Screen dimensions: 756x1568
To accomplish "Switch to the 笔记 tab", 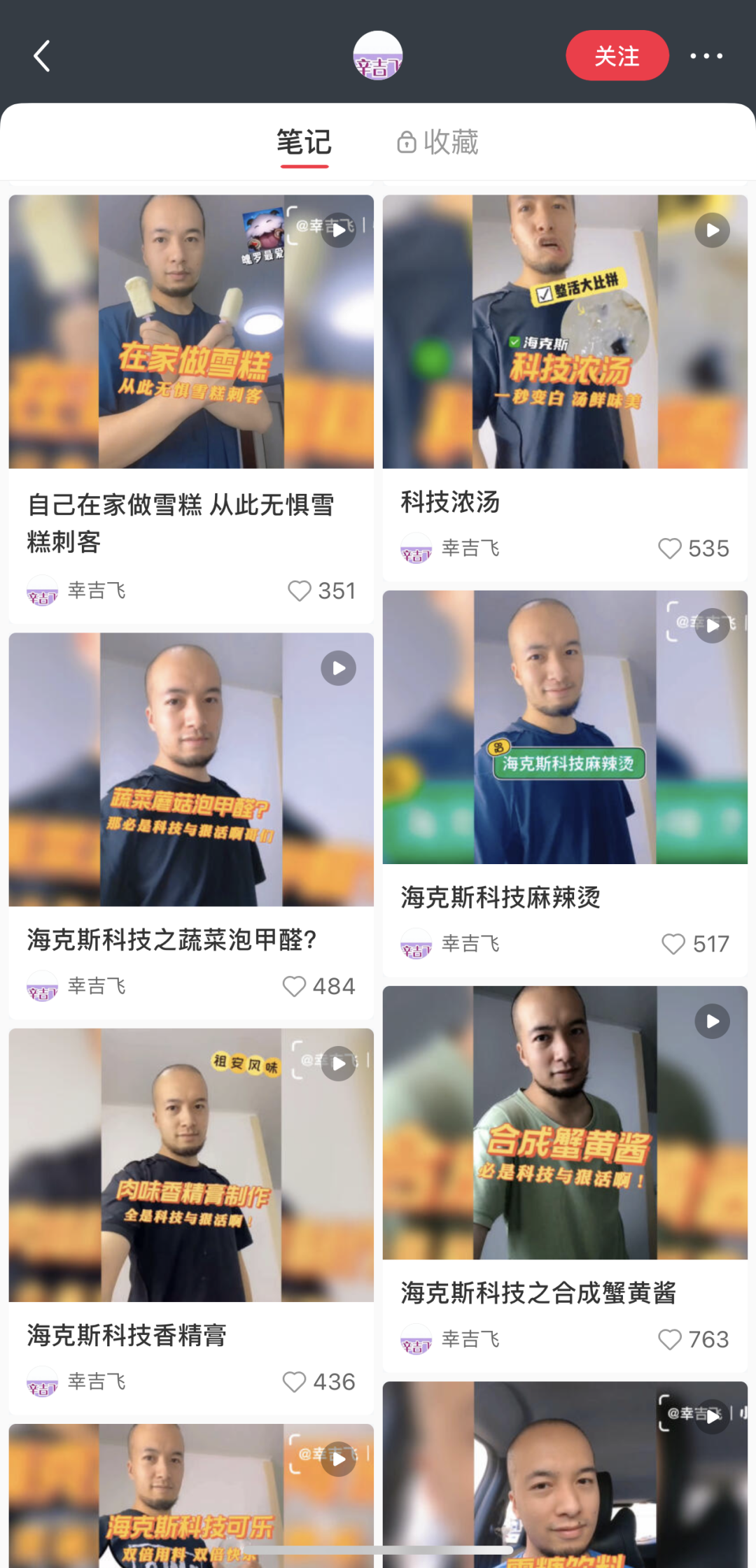I will click(x=304, y=143).
